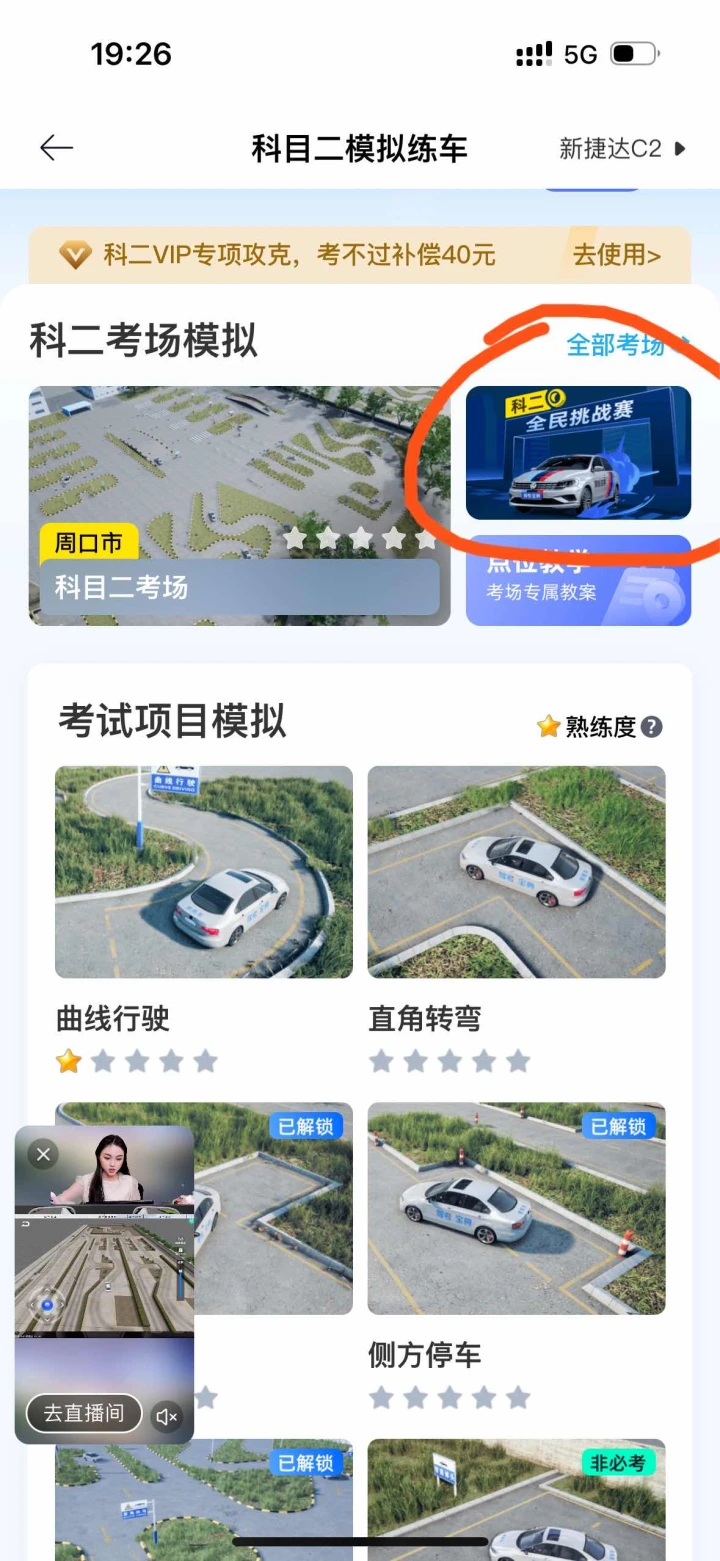Open the 新捷达C2 vehicle selector
Viewport: 720px width, 1561px height.
tap(621, 149)
